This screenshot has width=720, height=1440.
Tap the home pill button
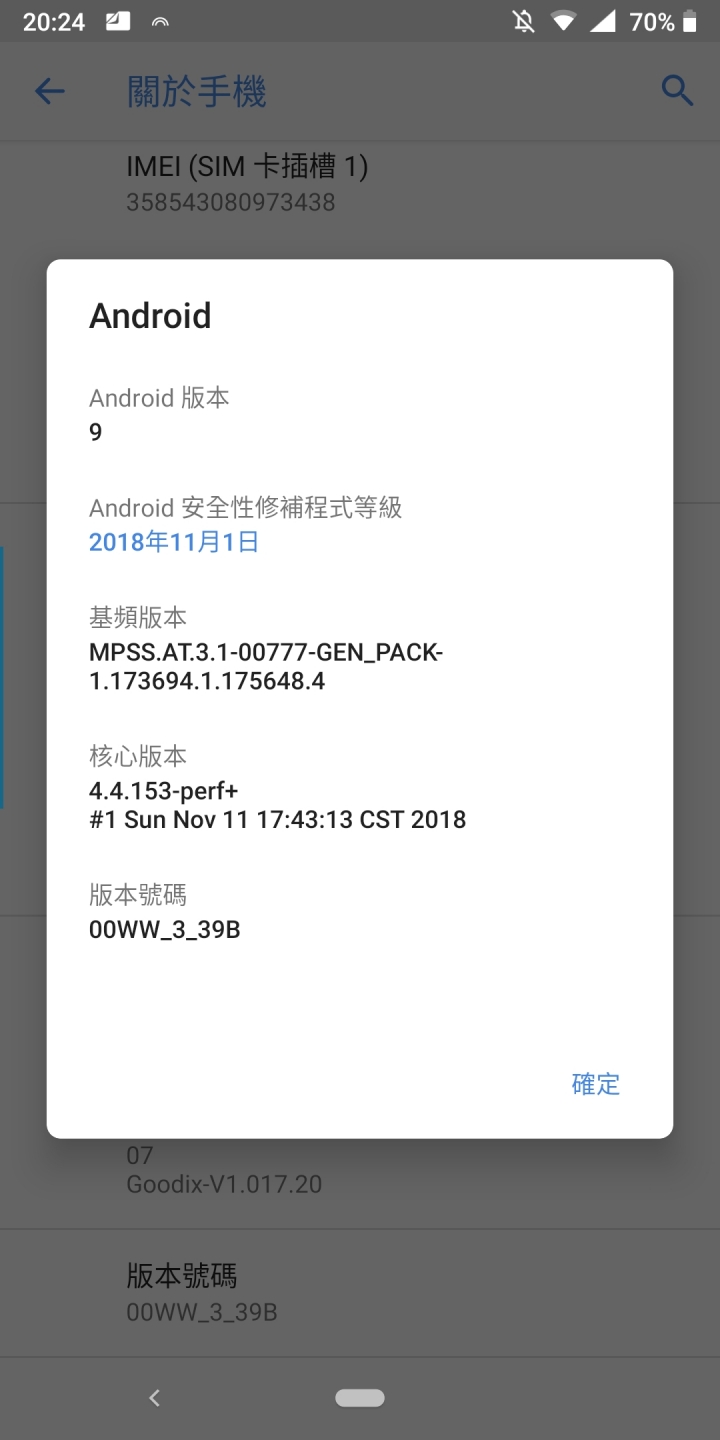(360, 1398)
